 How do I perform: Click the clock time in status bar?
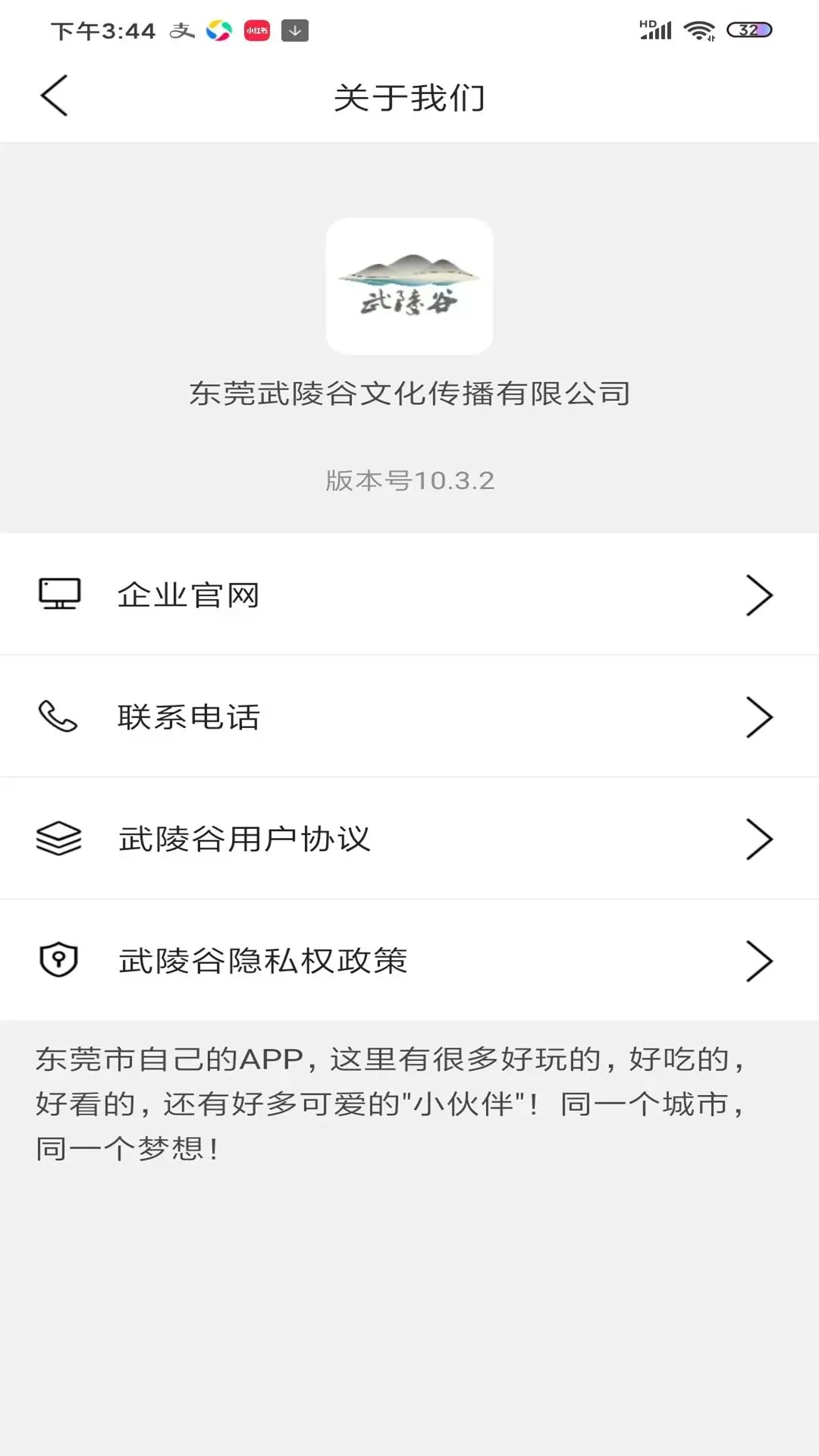[x=104, y=30]
